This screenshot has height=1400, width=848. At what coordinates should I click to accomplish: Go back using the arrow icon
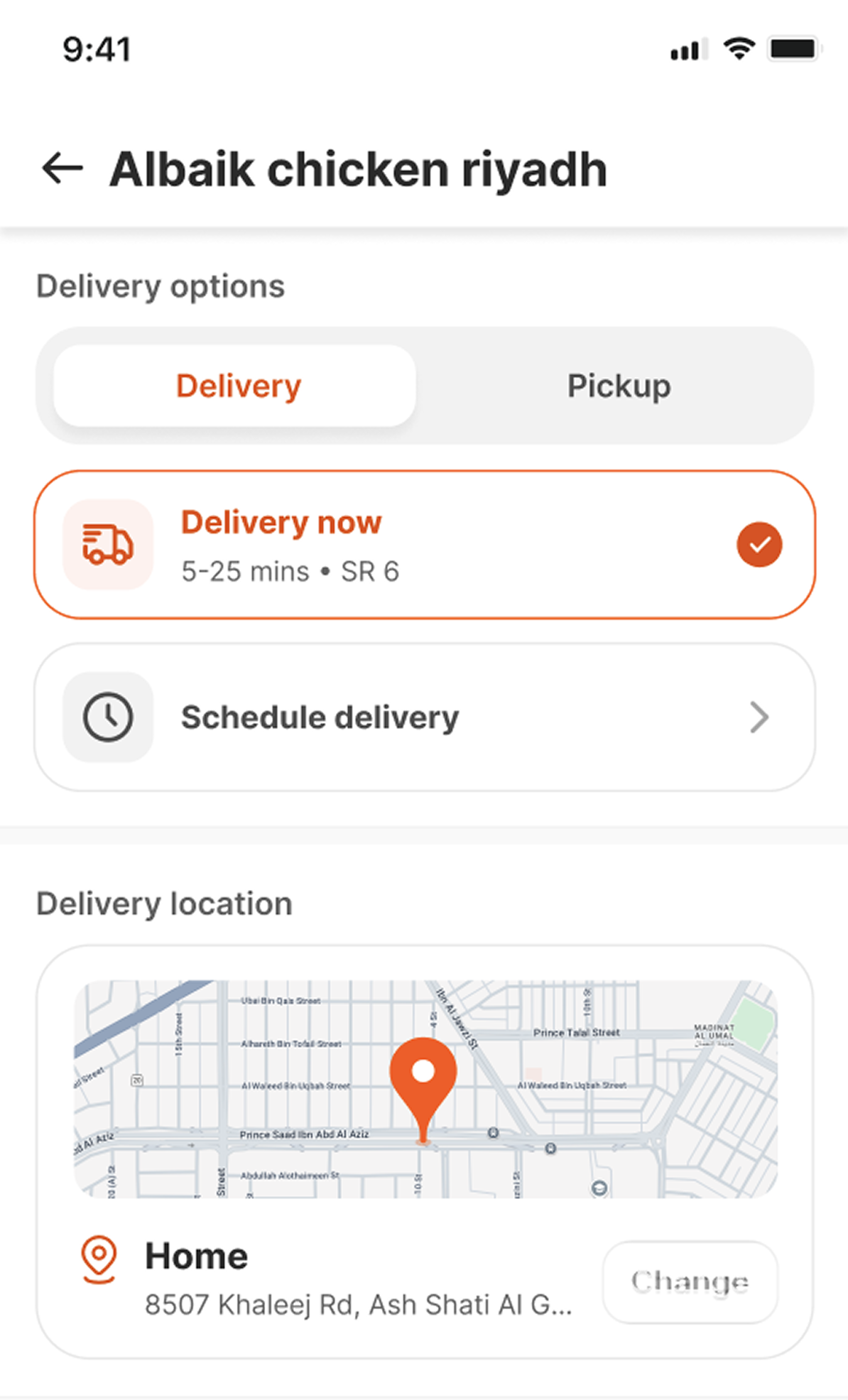tap(62, 169)
